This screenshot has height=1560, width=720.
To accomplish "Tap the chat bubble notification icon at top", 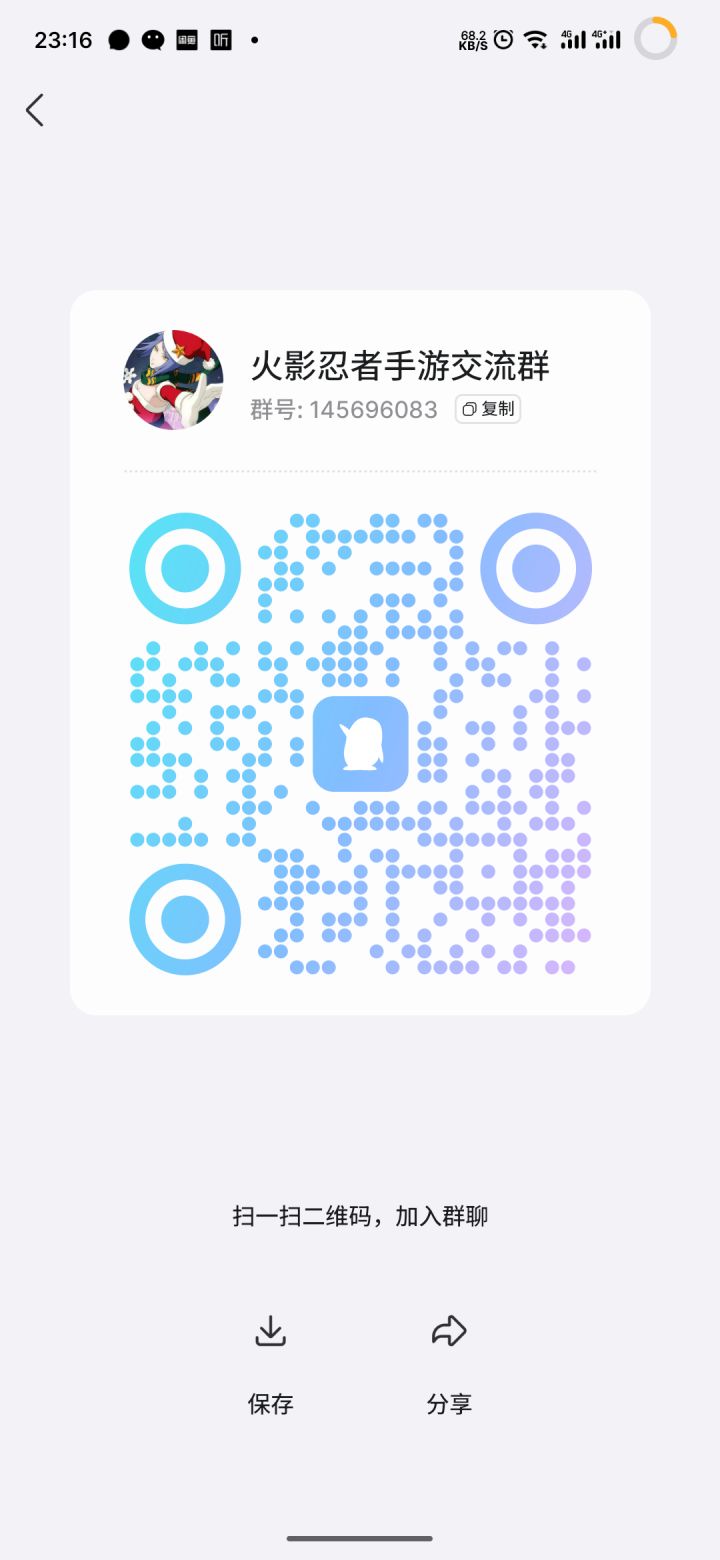I will [152, 38].
